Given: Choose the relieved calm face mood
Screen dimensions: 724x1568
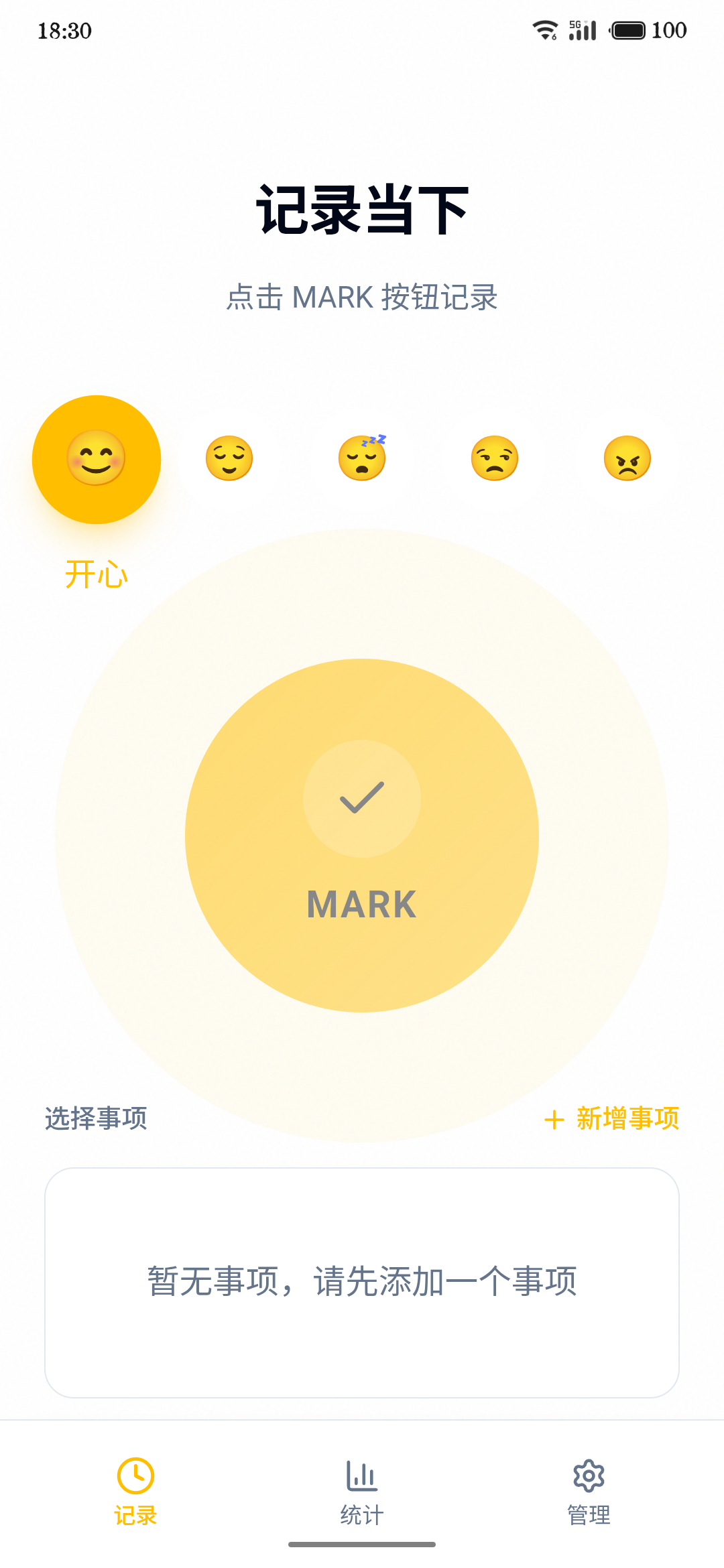Looking at the screenshot, I should click(229, 459).
